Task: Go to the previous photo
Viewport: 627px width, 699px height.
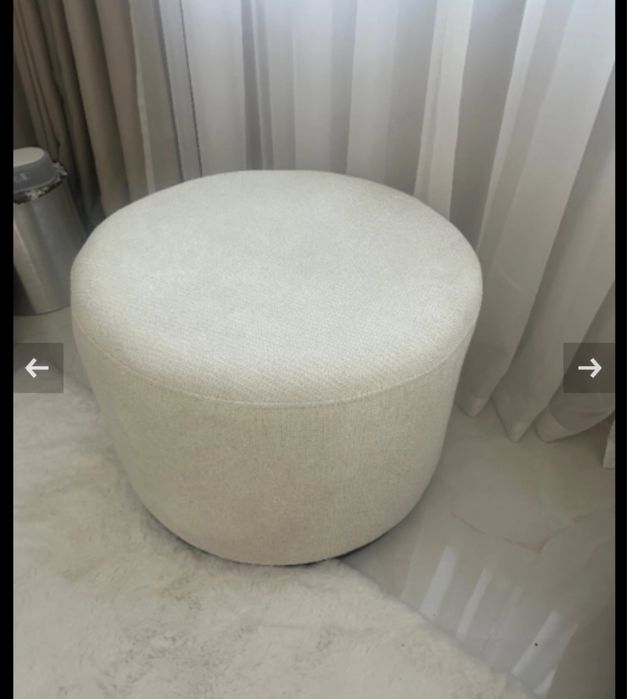Action: (38, 368)
